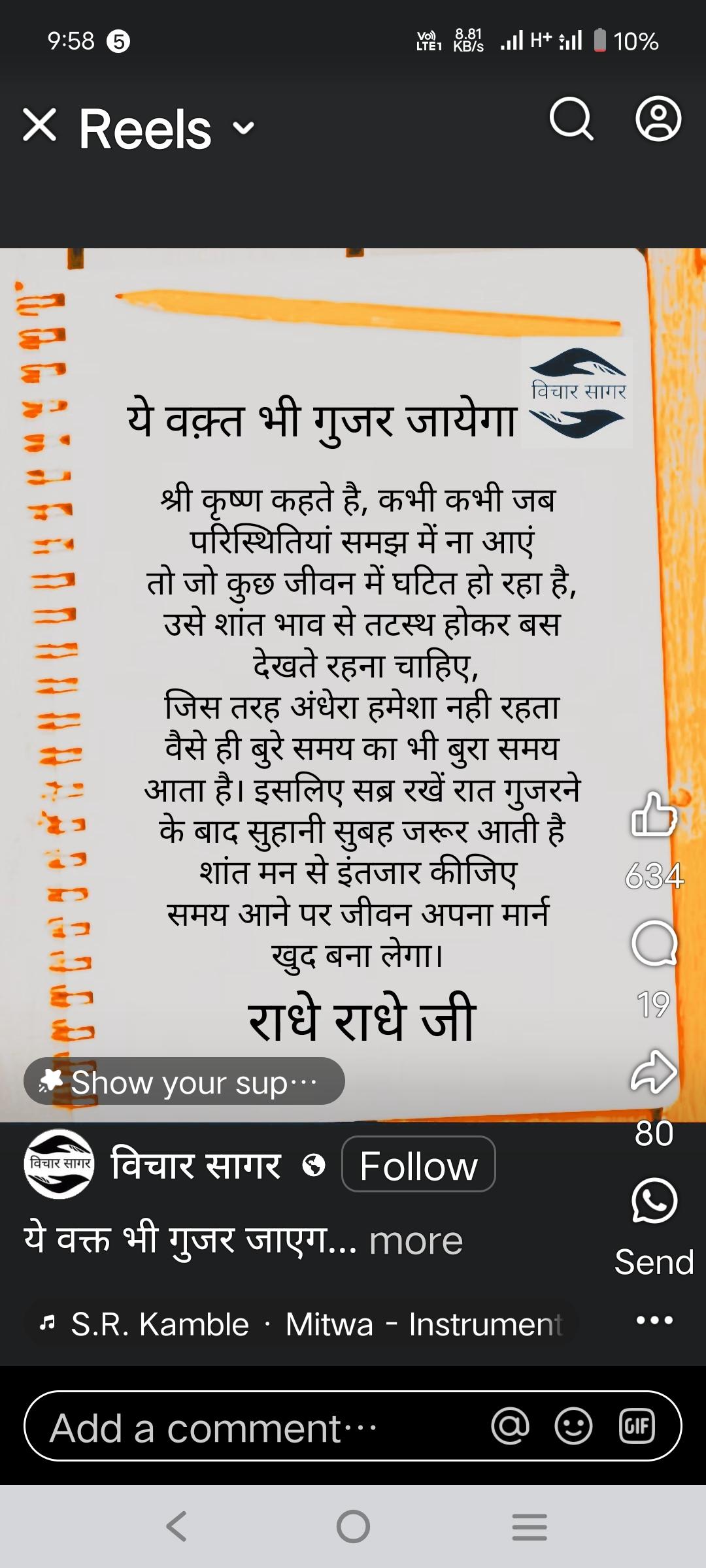
Task: Open the profile icon
Action: click(x=658, y=120)
